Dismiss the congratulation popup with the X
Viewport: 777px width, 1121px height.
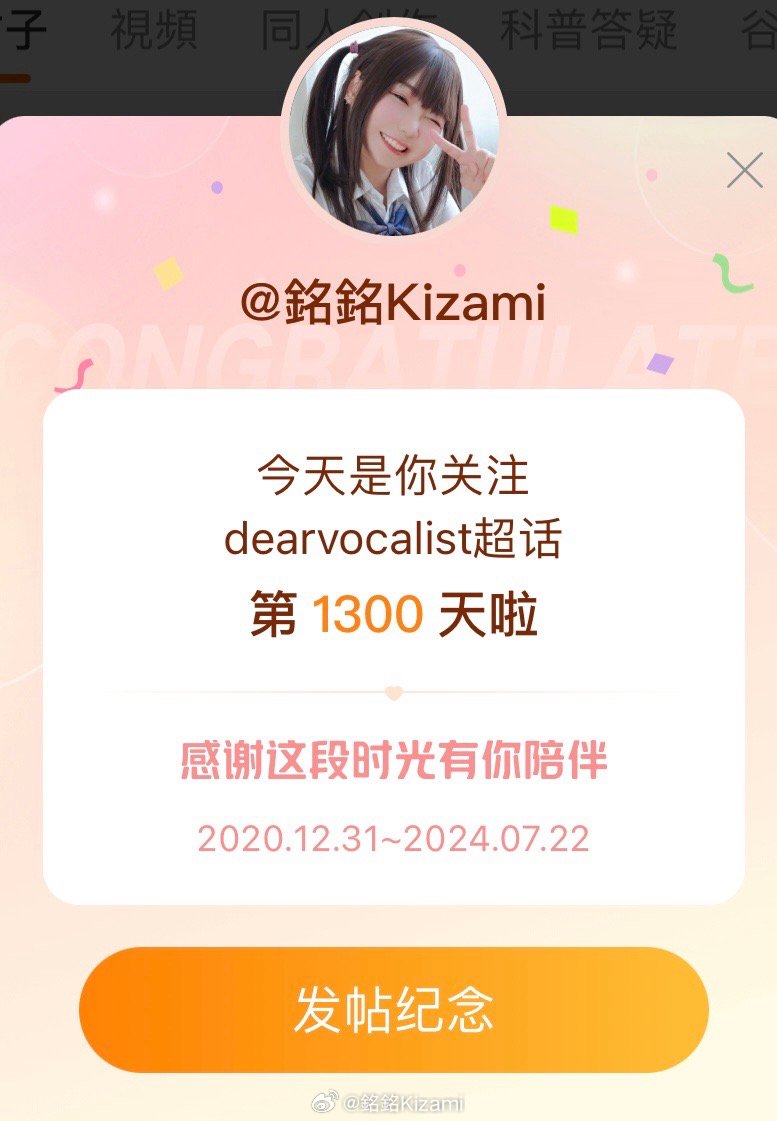[744, 171]
